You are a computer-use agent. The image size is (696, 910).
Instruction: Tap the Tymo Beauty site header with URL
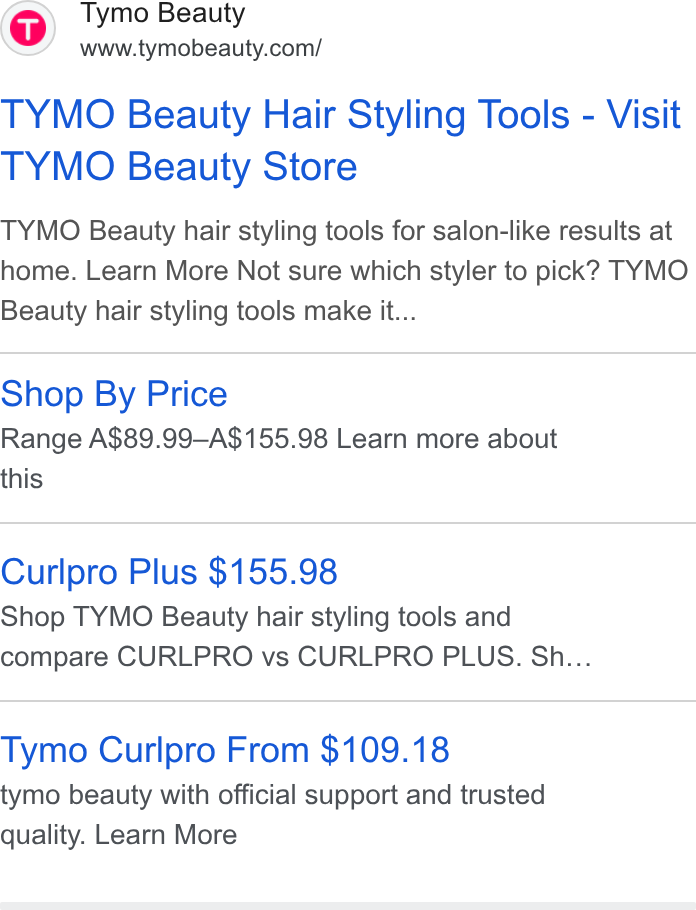click(161, 29)
